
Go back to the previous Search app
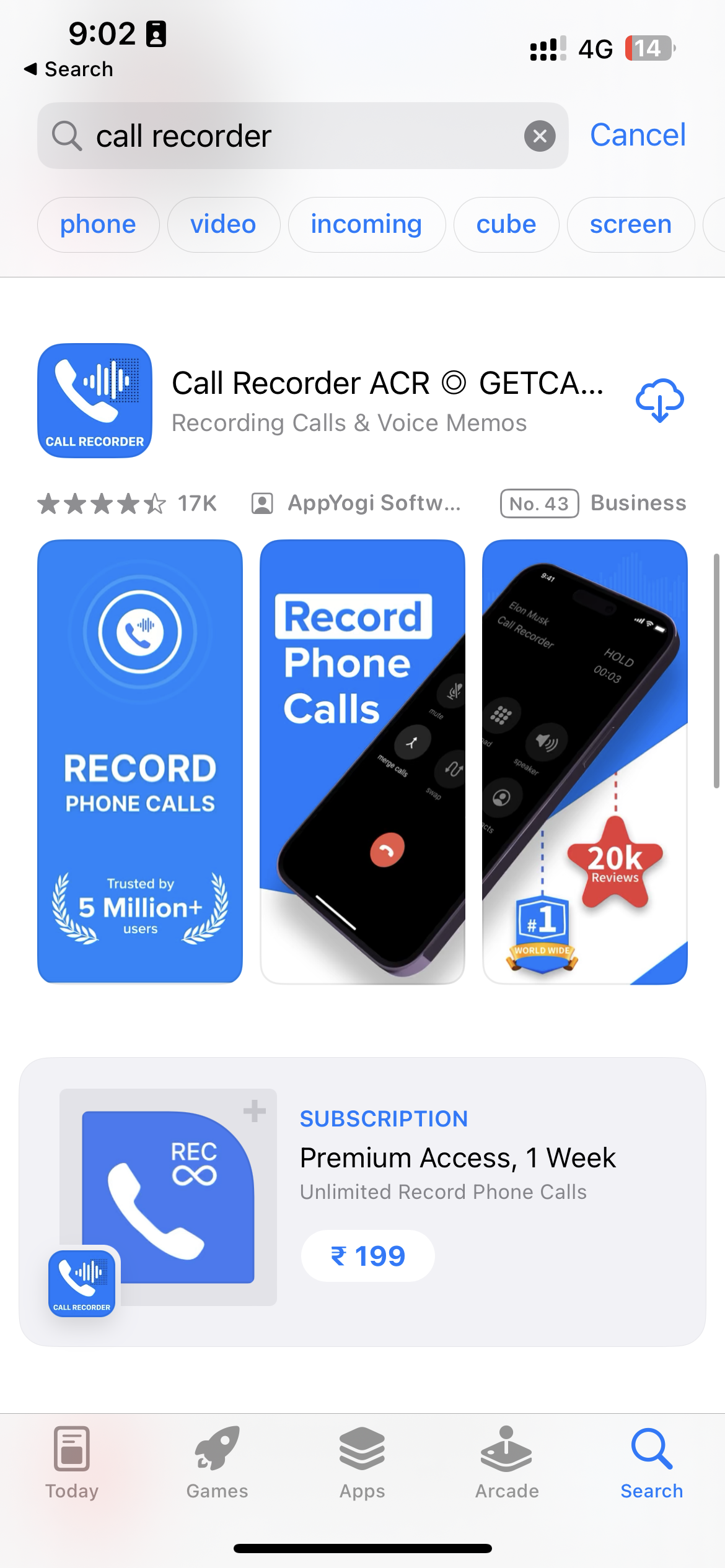tap(68, 69)
